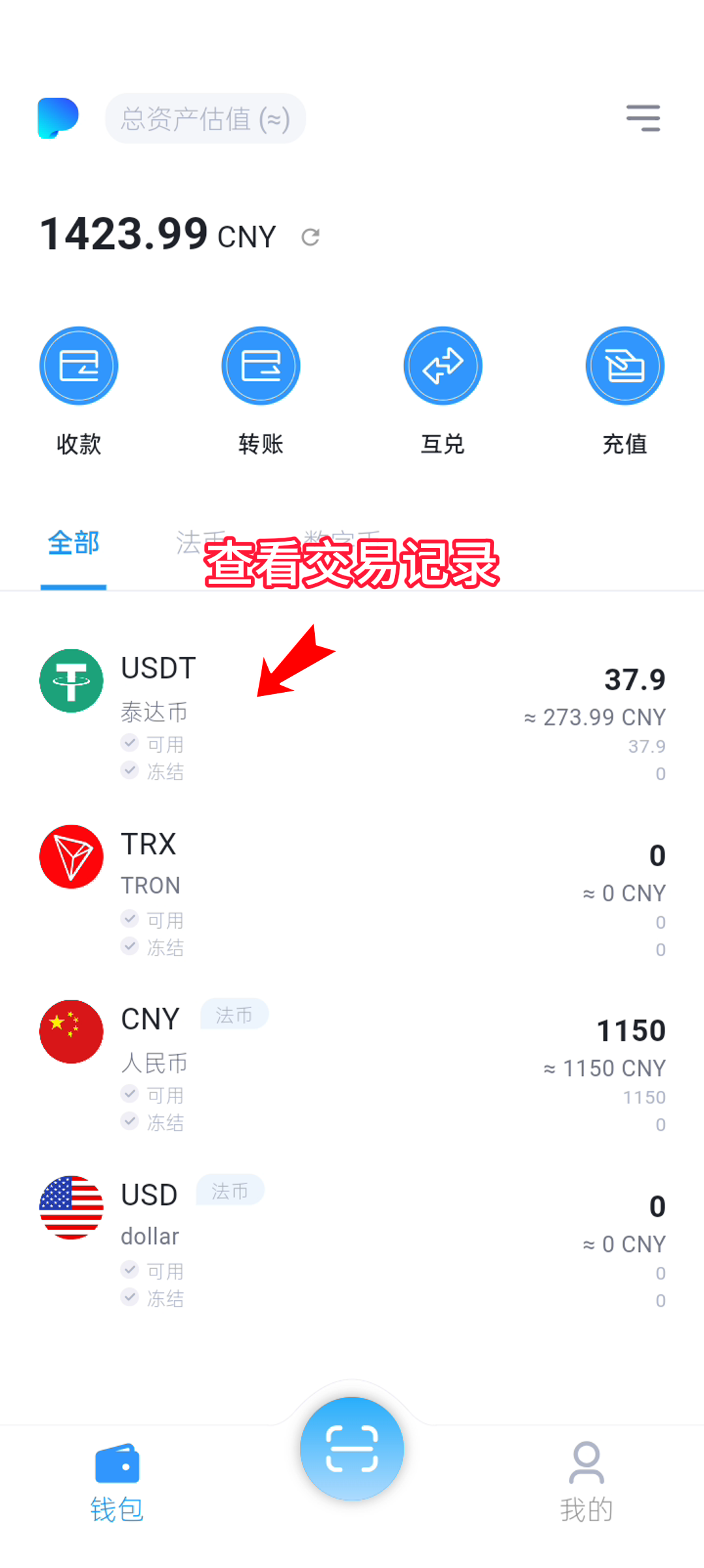Open 转账 transfer
This screenshot has width=704, height=1568.
click(261, 366)
